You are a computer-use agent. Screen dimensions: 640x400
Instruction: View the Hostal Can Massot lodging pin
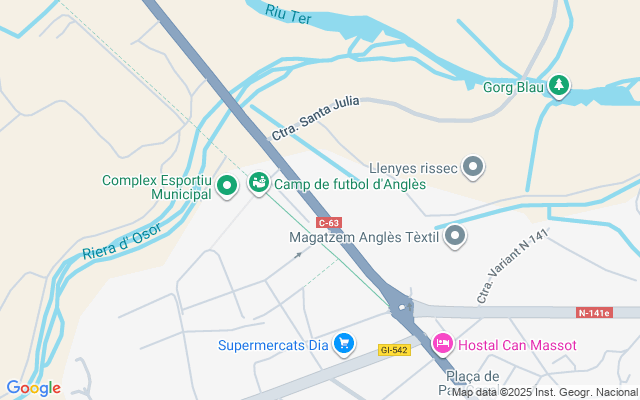[x=442, y=344]
